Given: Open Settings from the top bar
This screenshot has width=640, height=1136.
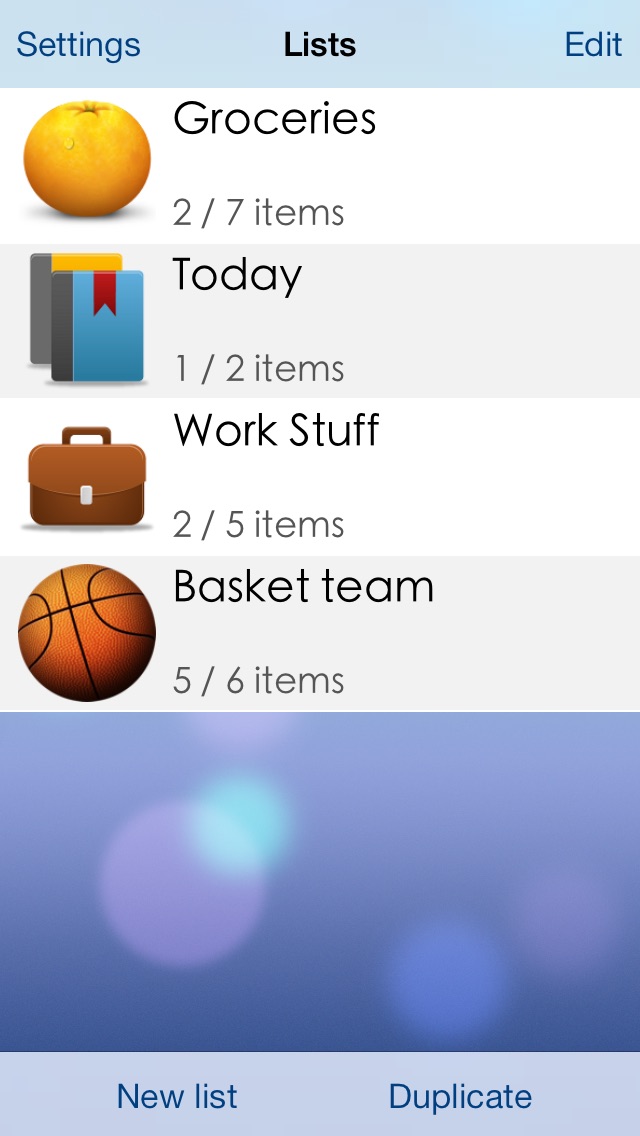Looking at the screenshot, I should (78, 45).
